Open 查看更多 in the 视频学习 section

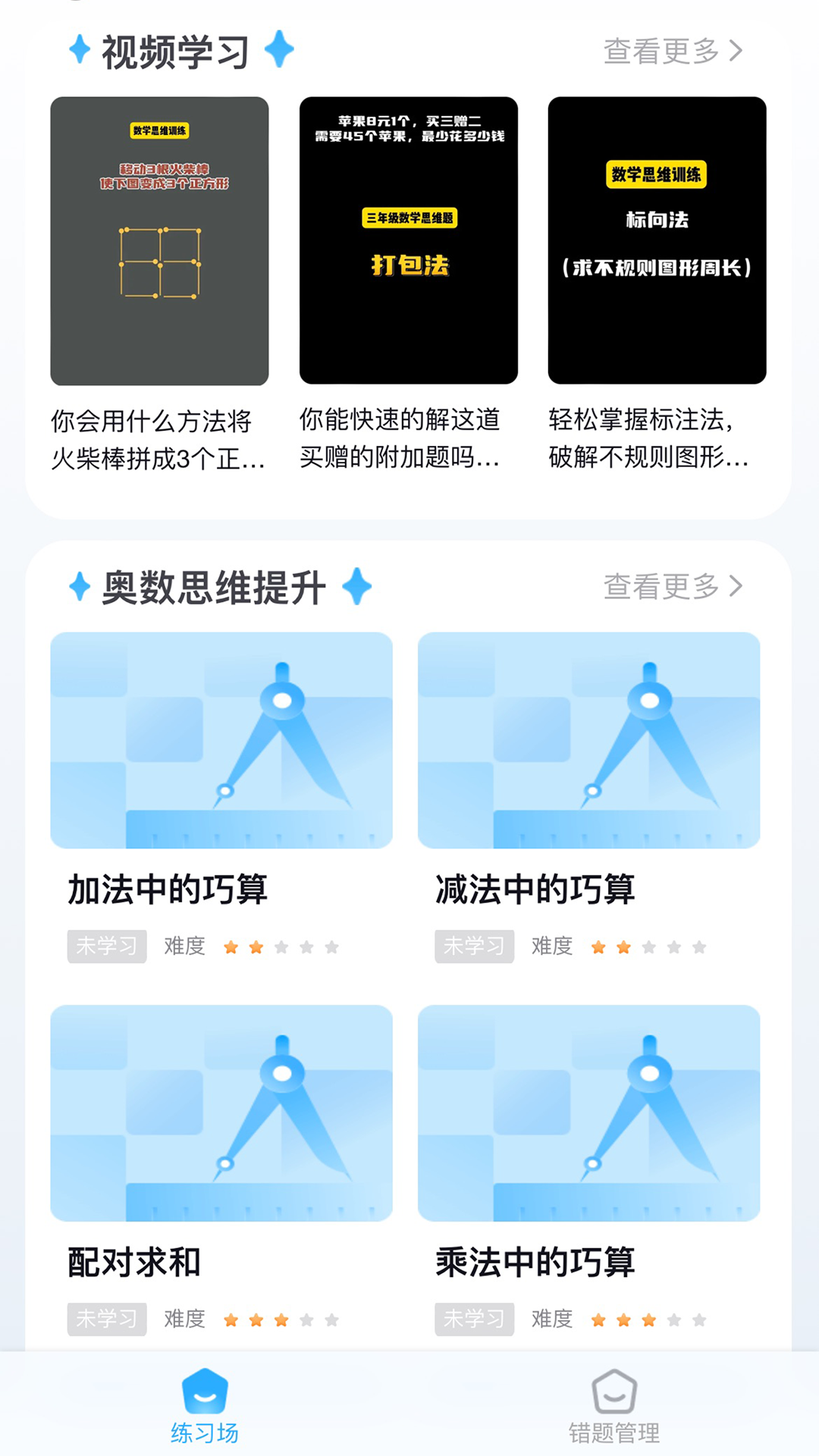672,52
